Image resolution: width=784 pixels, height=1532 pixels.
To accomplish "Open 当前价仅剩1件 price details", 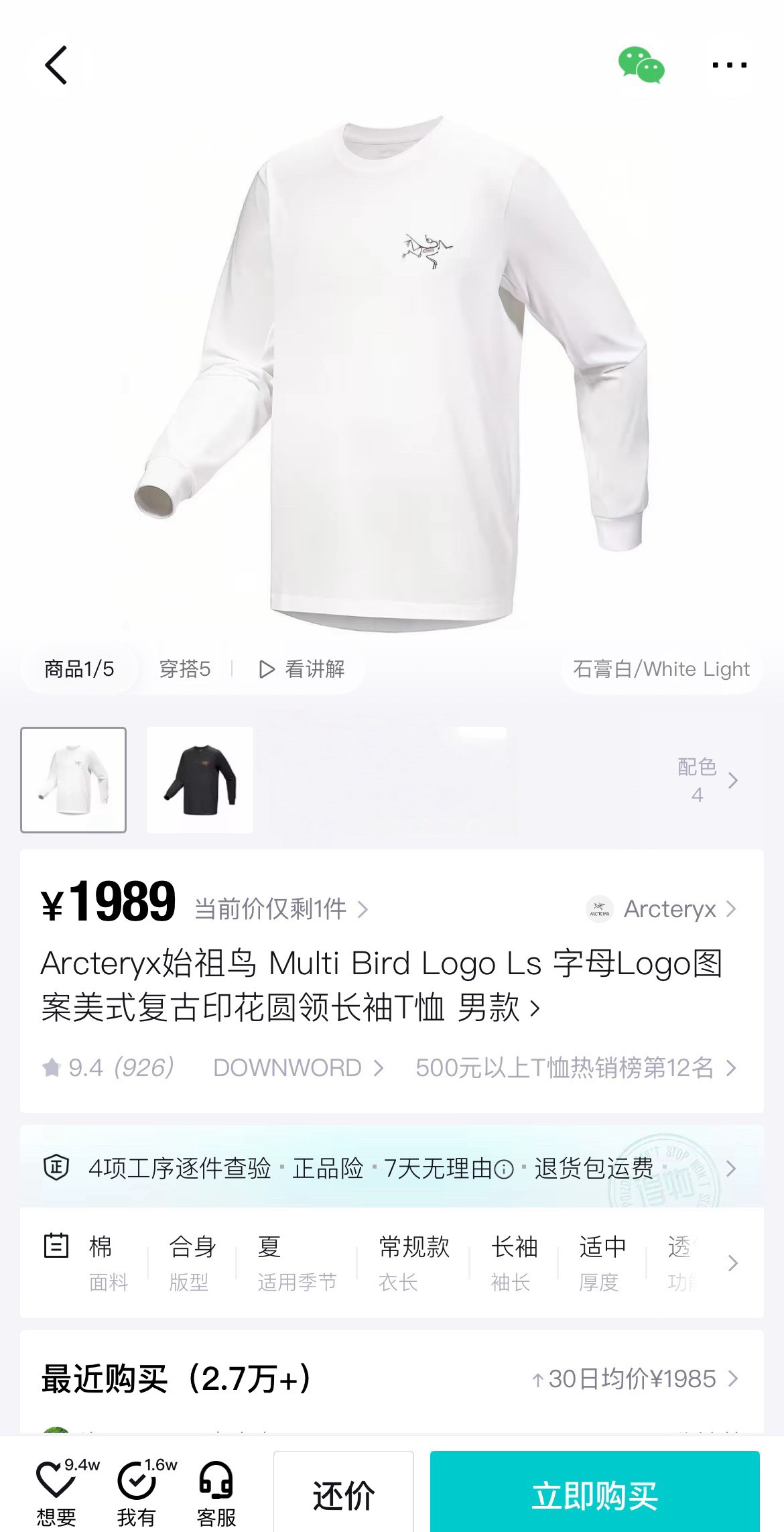I will (281, 909).
